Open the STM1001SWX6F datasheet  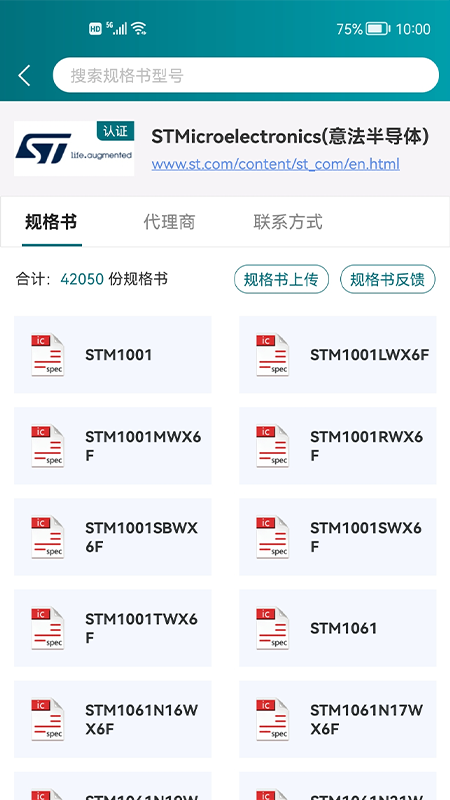click(338, 537)
